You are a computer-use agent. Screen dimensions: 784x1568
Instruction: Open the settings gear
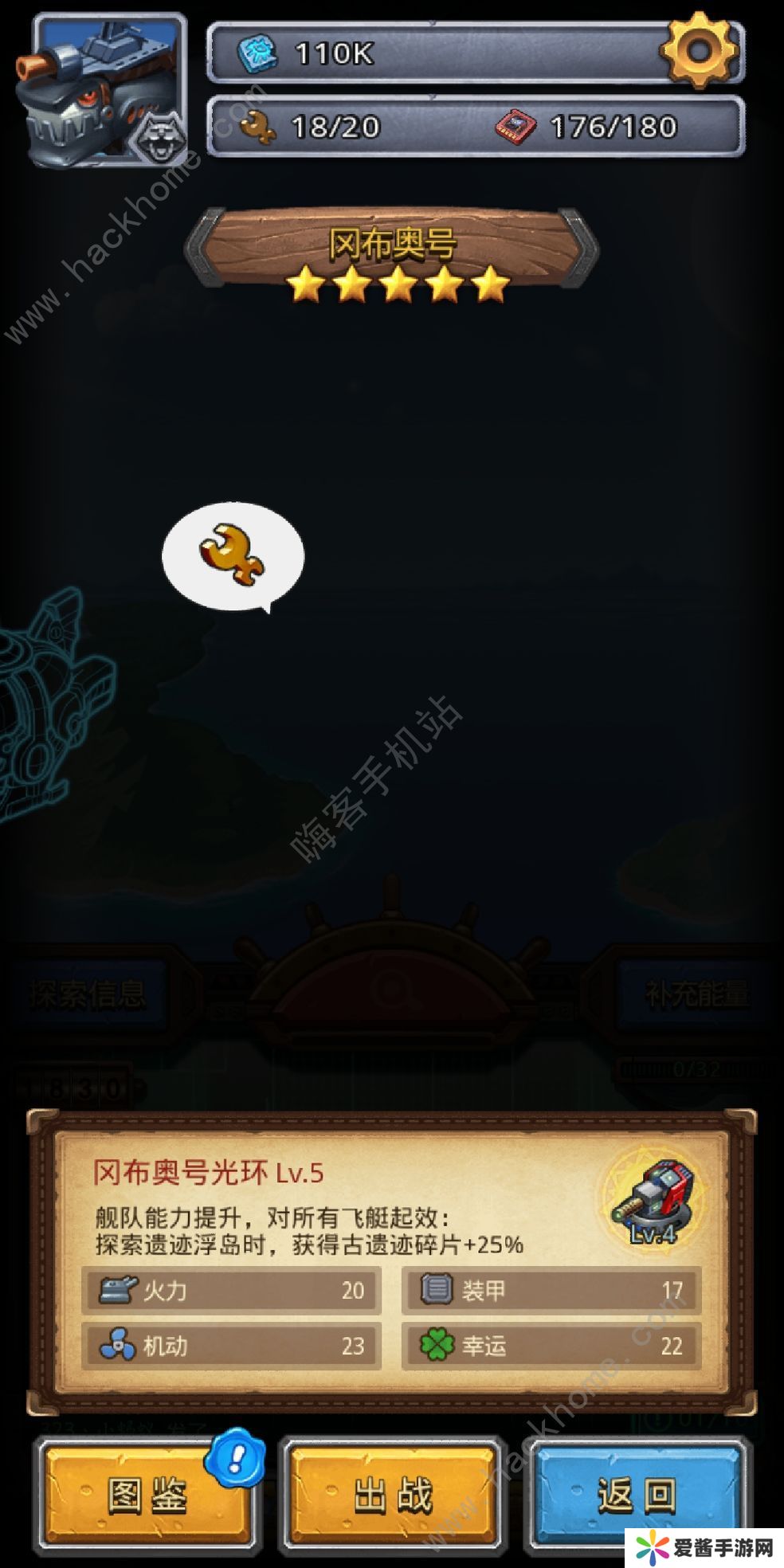pyautogui.click(x=699, y=50)
